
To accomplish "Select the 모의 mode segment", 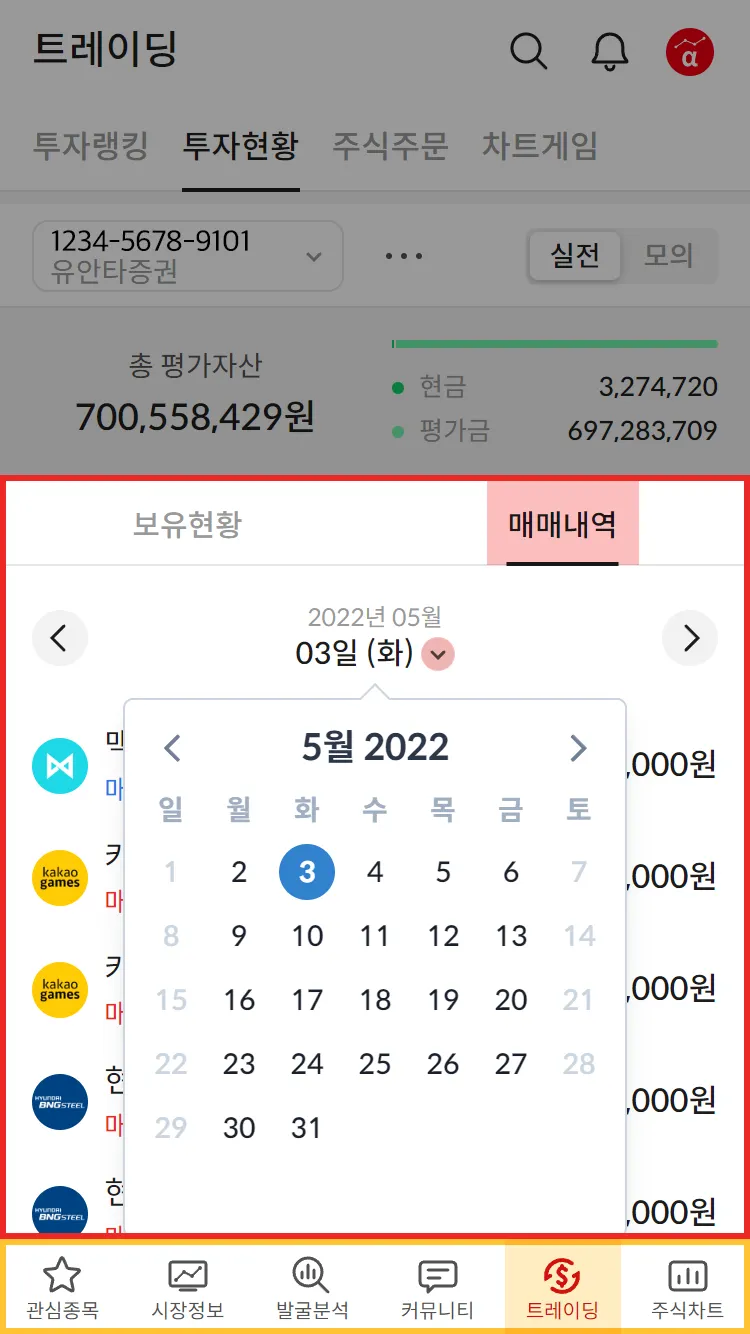I will (668, 256).
